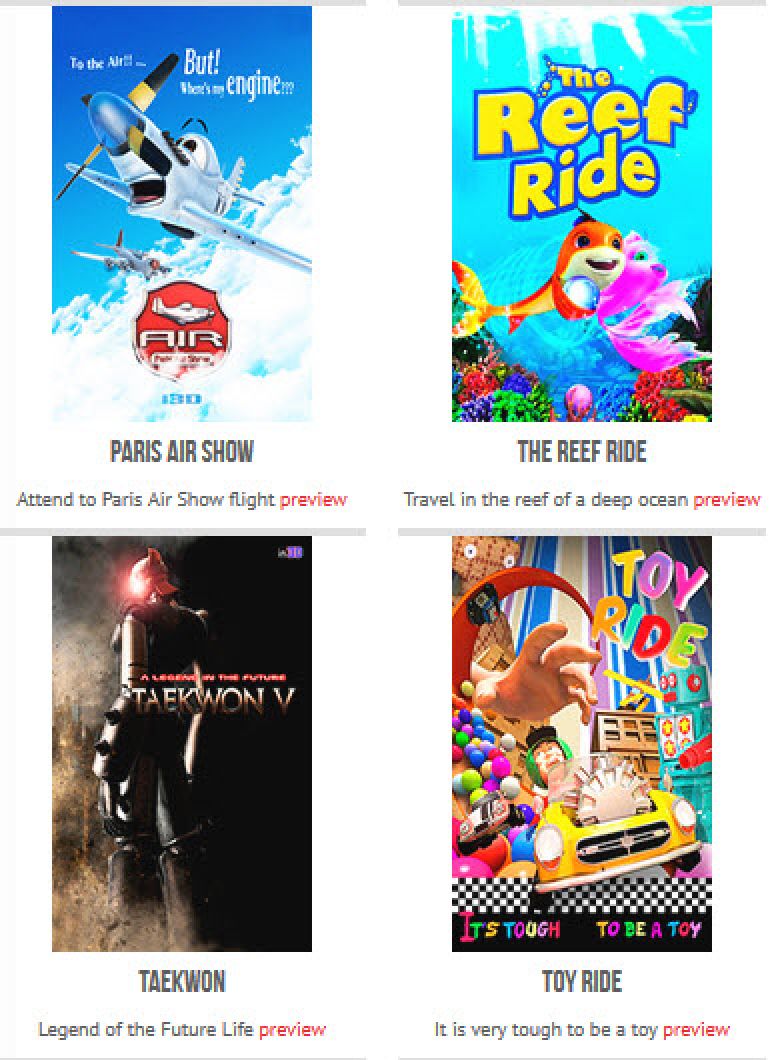This screenshot has height=1060, width=778.
Task: Open the Toy Ride poster
Action: pos(581,743)
